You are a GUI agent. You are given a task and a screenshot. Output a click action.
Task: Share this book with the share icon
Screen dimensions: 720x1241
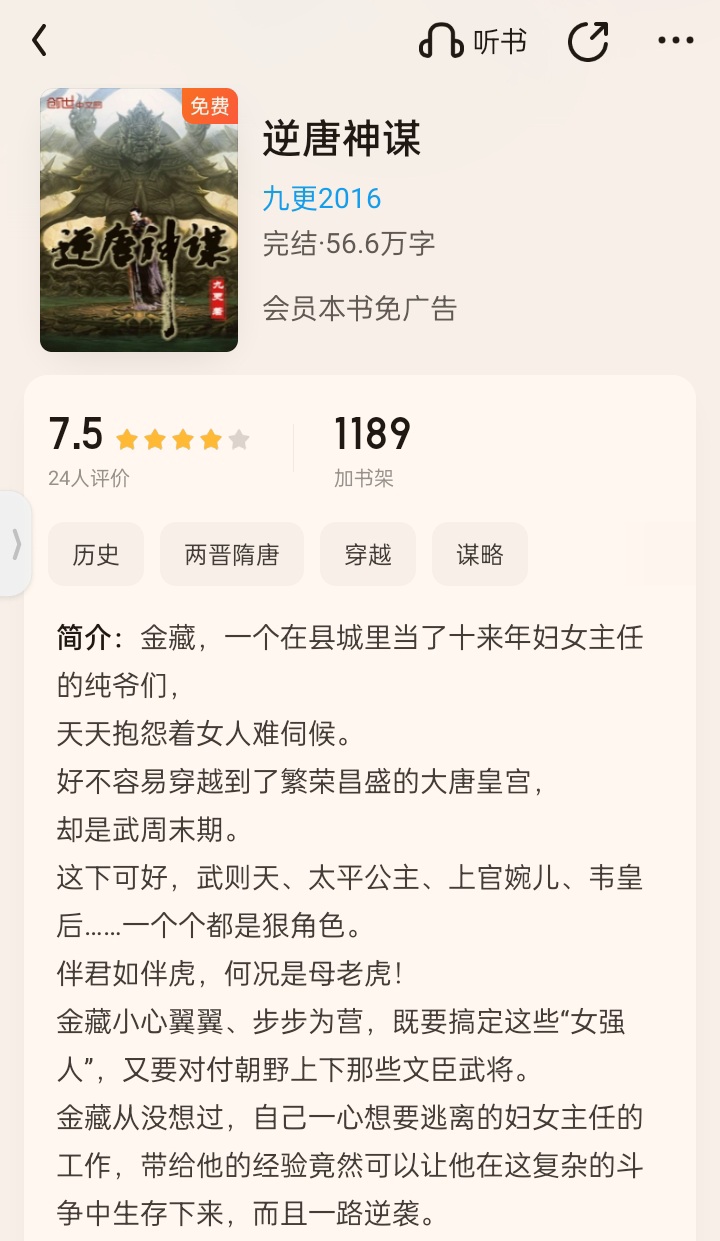click(588, 42)
